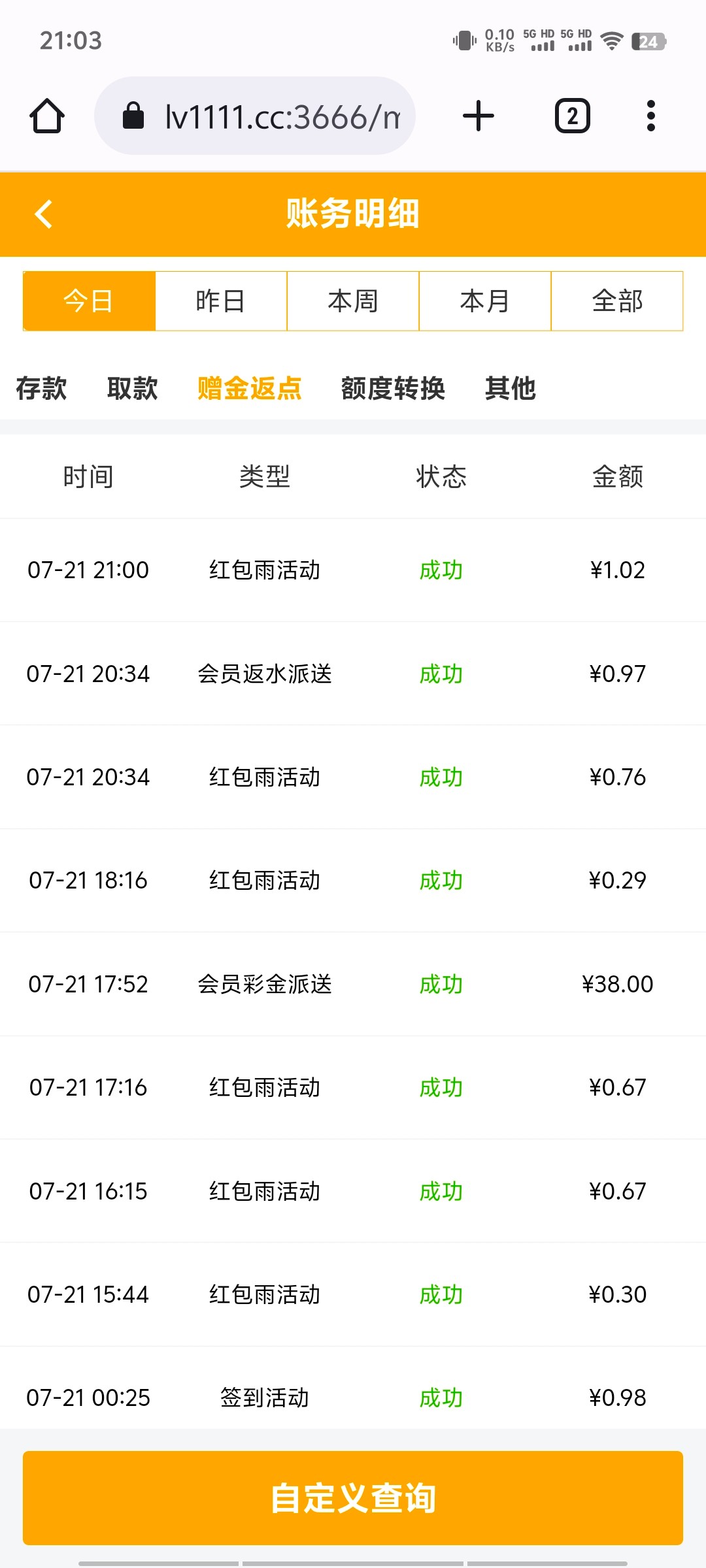706x1568 pixels.
Task: Switch to the 额度转换 tab
Action: [x=393, y=388]
